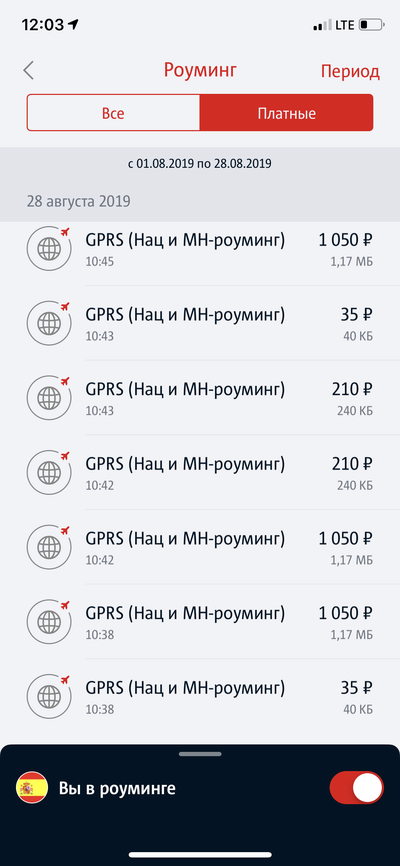The width and height of the screenshot is (400, 866).
Task: Open the 10:42 GPRS charge of 210 ₽
Action: coord(200,472)
